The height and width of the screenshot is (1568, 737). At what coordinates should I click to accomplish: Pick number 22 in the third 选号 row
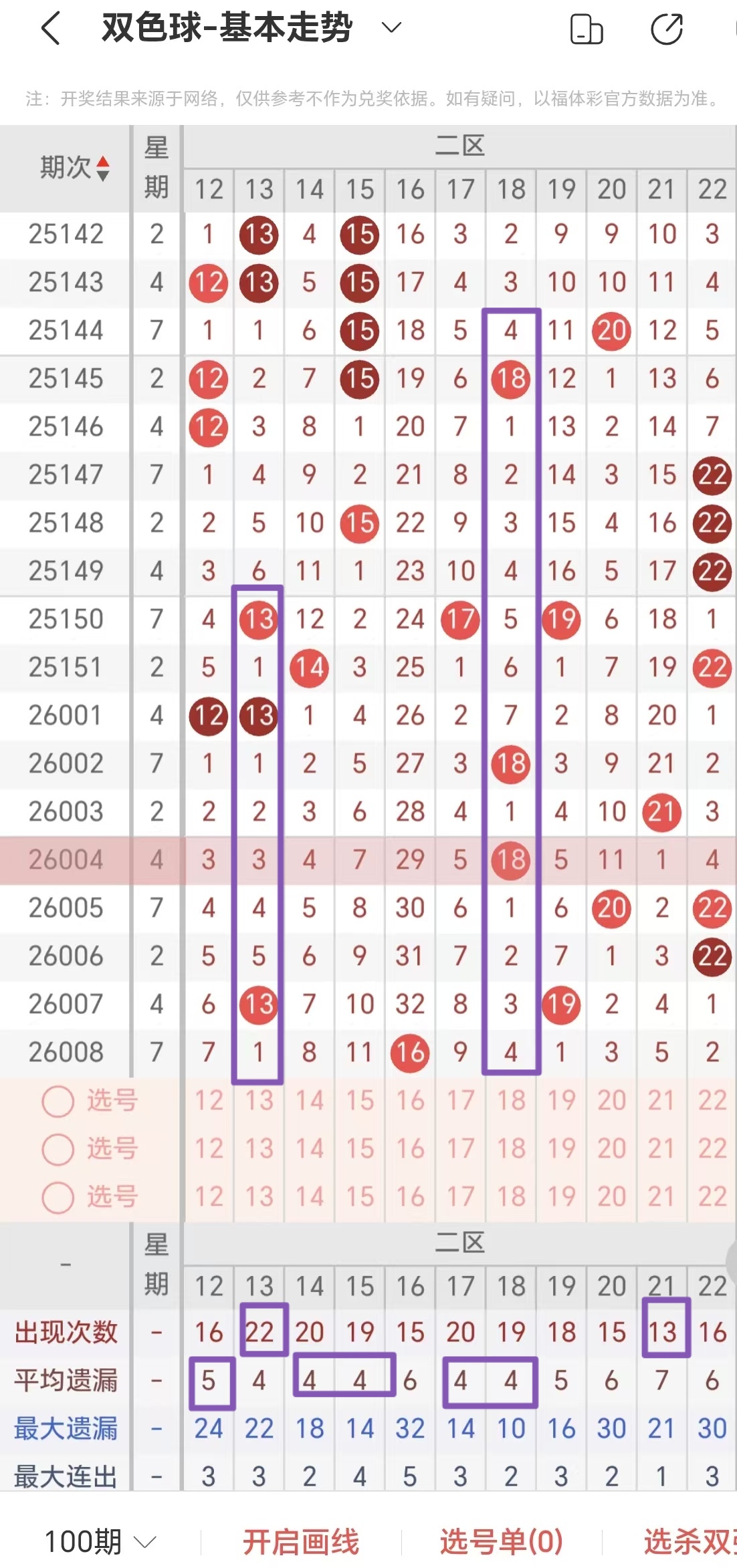pos(712,1197)
